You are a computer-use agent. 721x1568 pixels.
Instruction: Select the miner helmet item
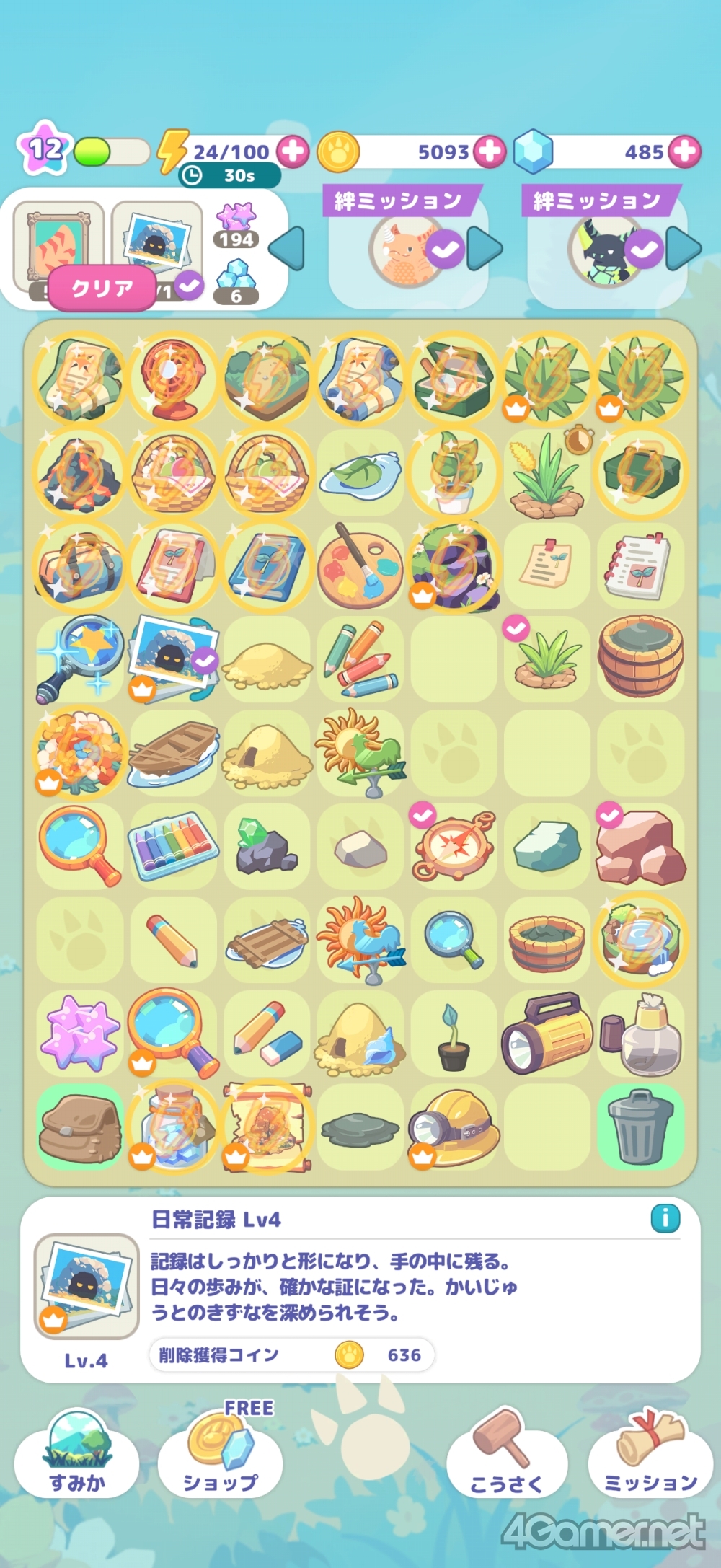click(x=453, y=1126)
